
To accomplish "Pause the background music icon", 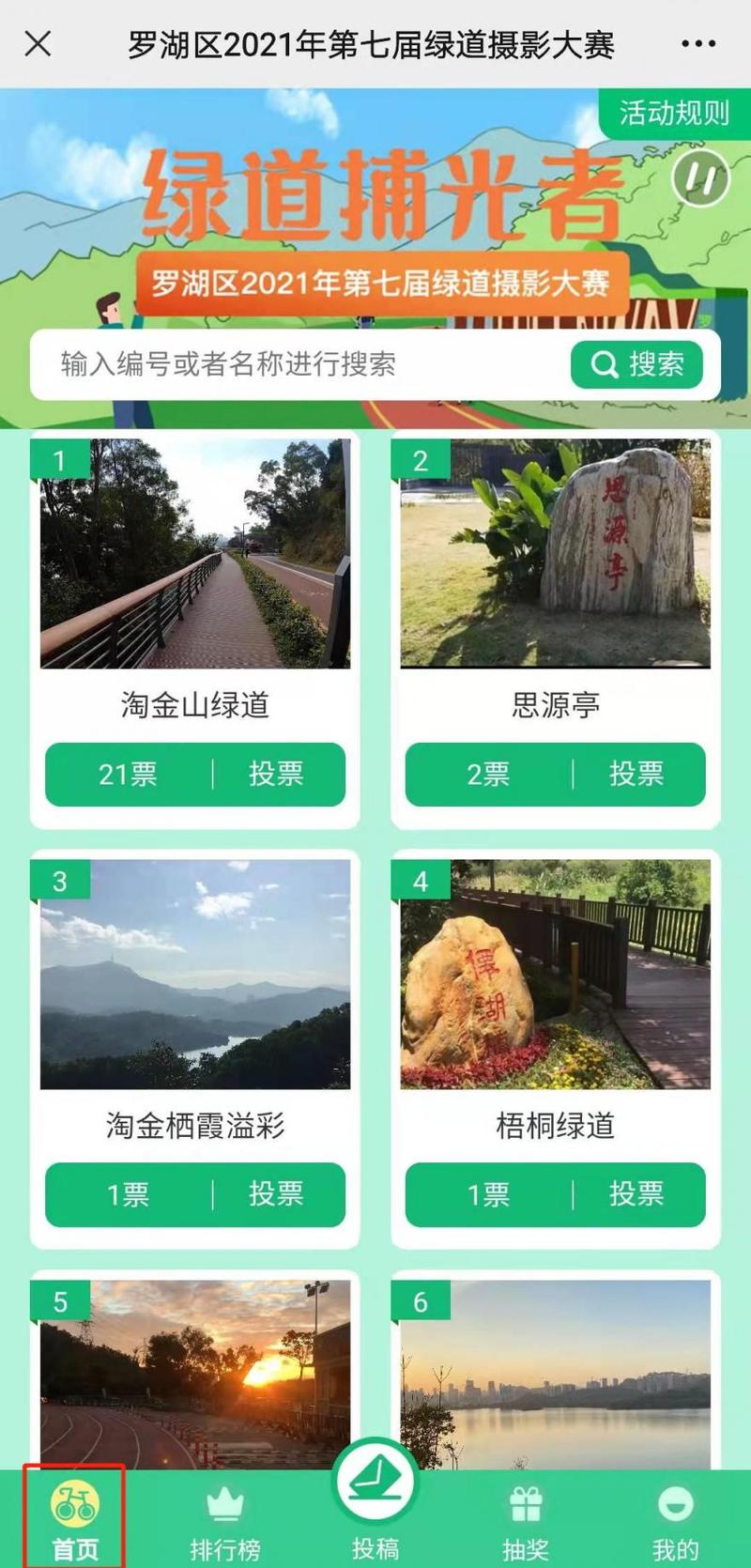I will (700, 177).
